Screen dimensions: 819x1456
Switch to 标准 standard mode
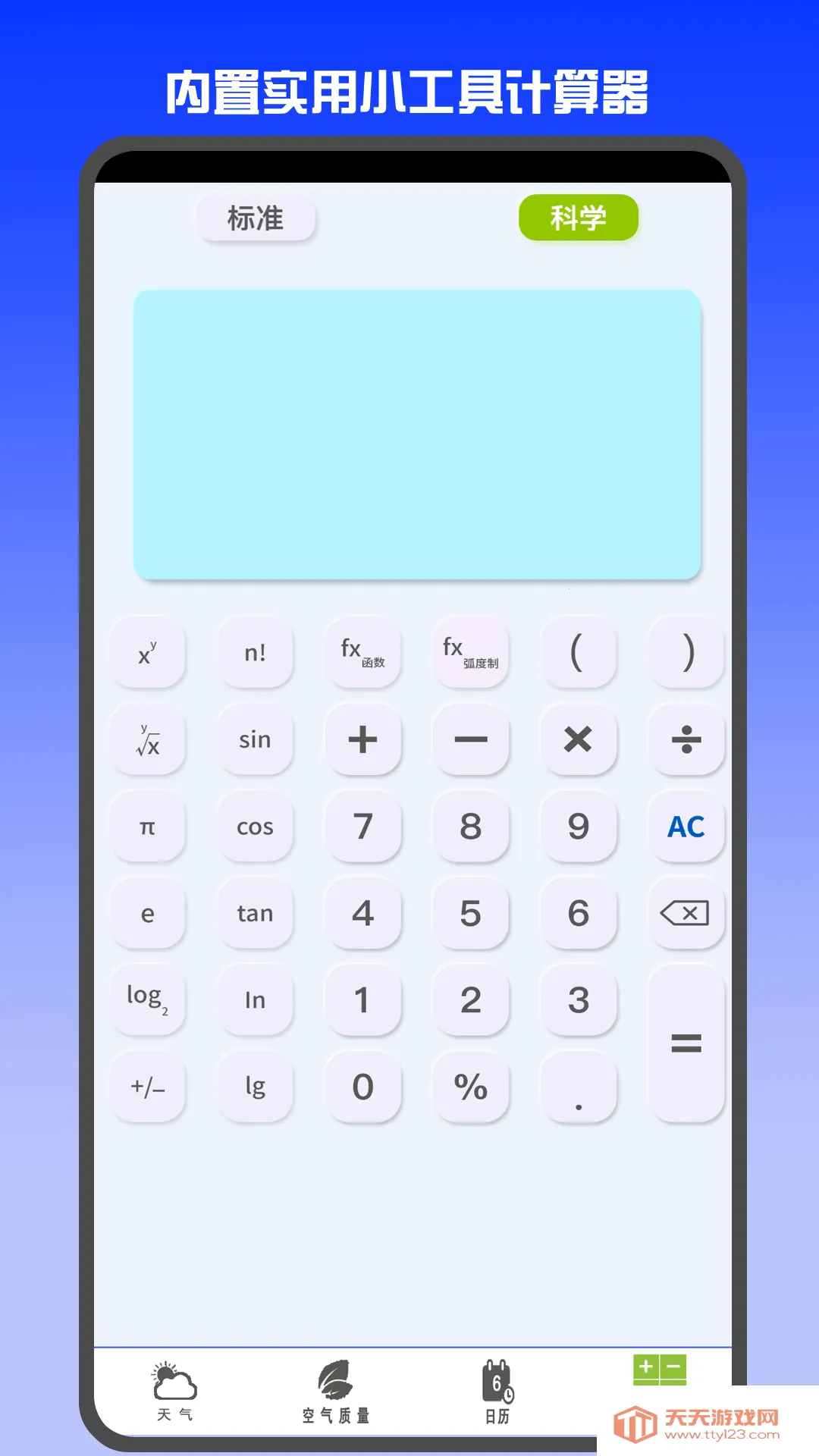256,218
